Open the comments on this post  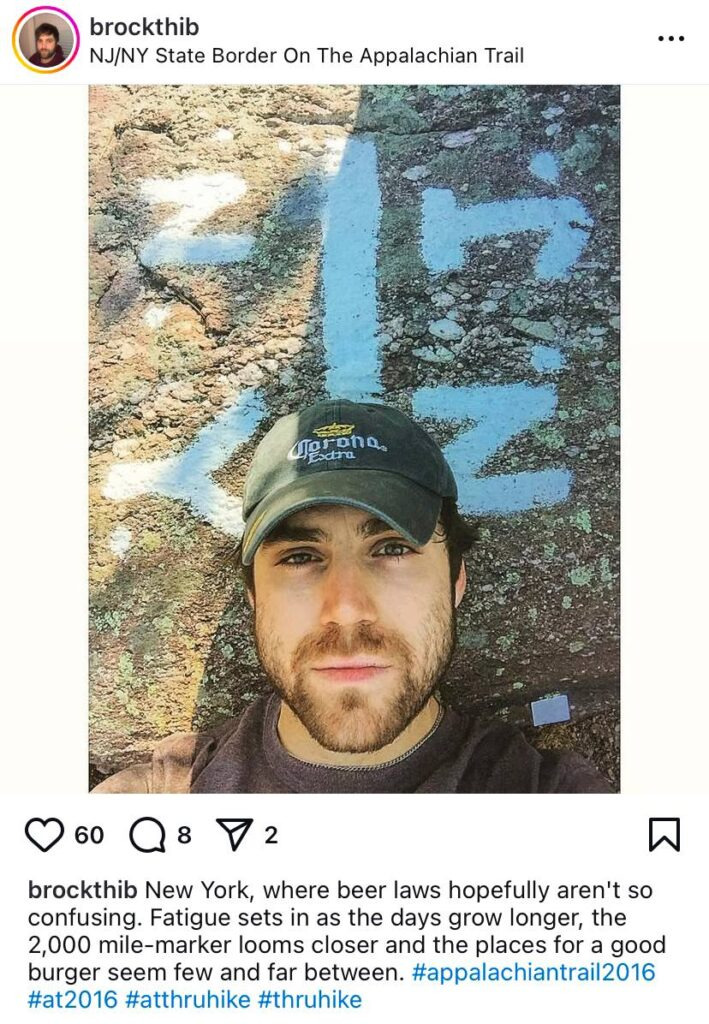tap(147, 834)
